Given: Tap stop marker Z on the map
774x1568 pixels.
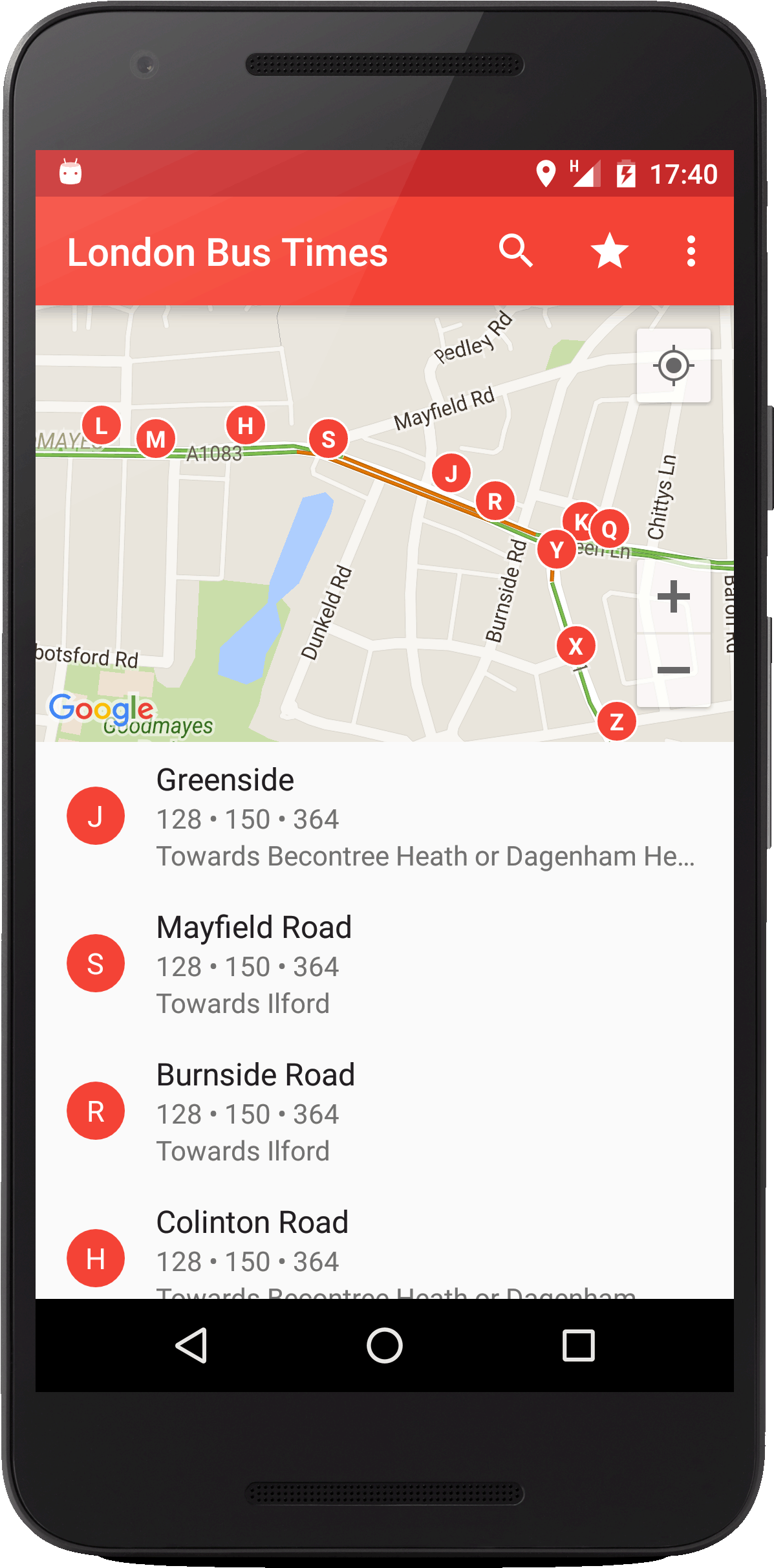Looking at the screenshot, I should [617, 721].
